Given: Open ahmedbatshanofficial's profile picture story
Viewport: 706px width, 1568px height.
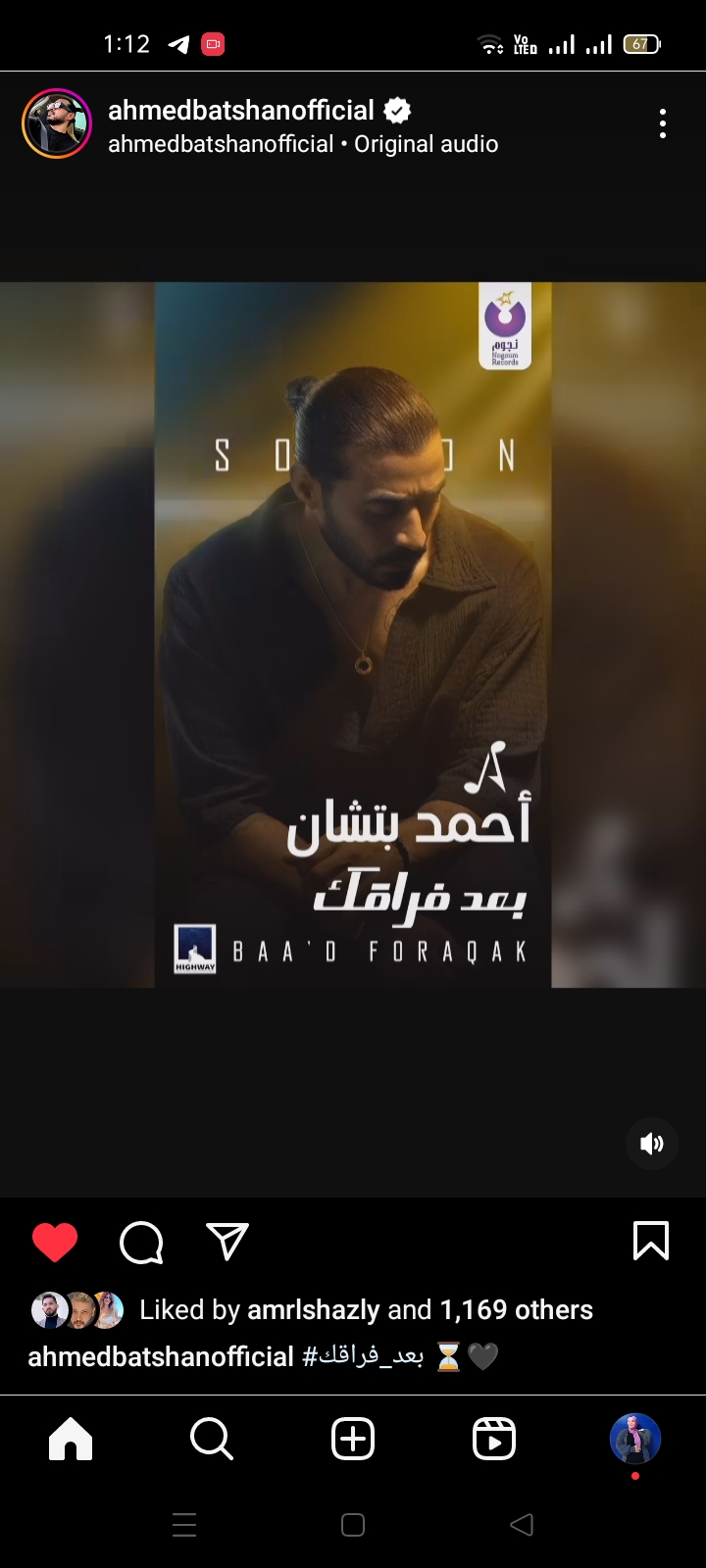Looking at the screenshot, I should pos(57,123).
